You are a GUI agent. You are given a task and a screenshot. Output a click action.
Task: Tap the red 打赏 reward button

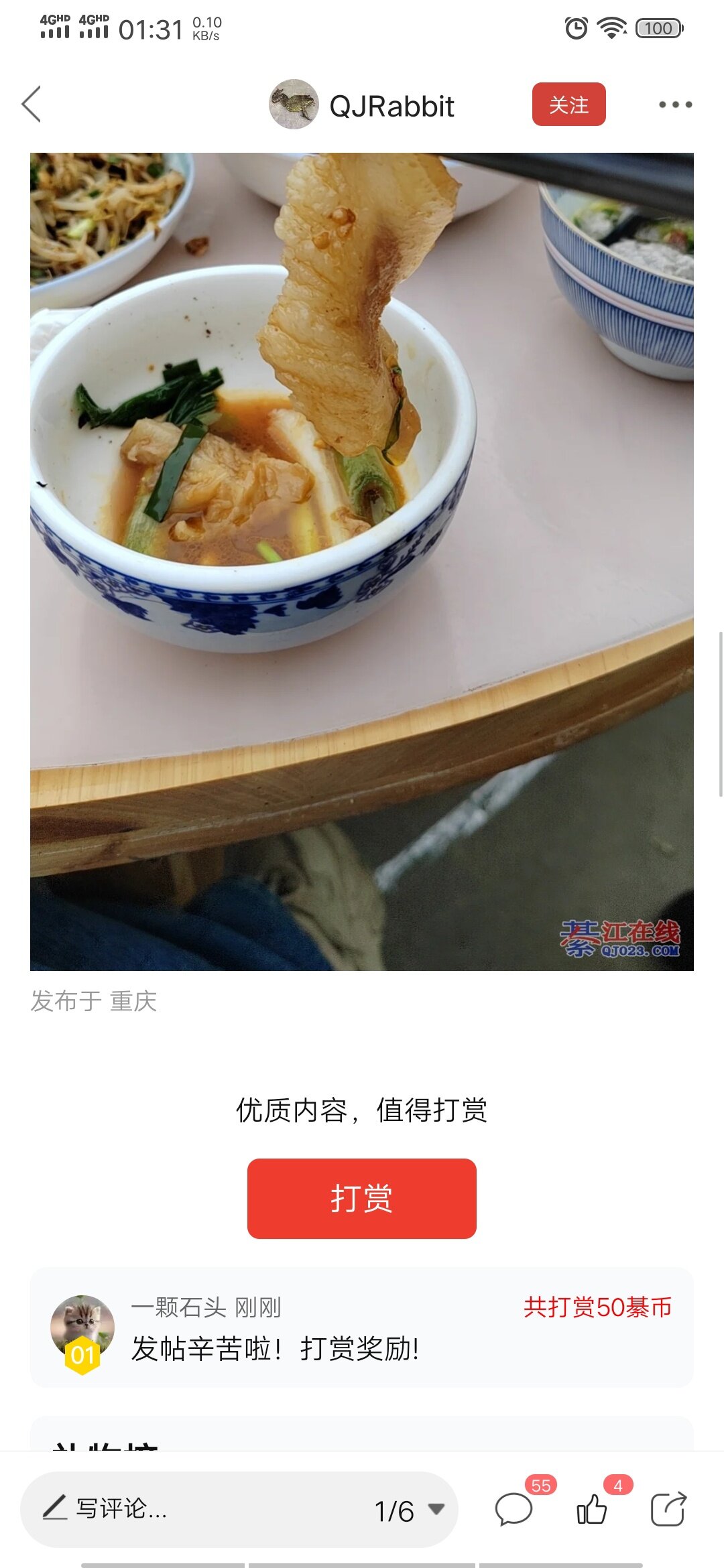[362, 1198]
